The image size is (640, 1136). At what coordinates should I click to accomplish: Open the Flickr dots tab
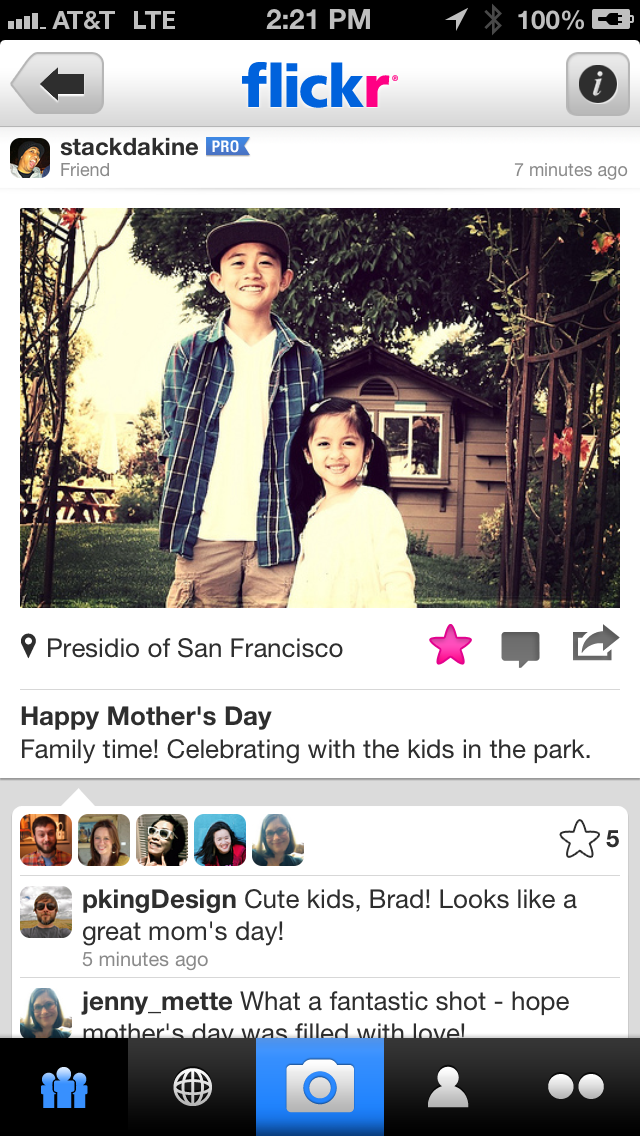pos(576,1087)
